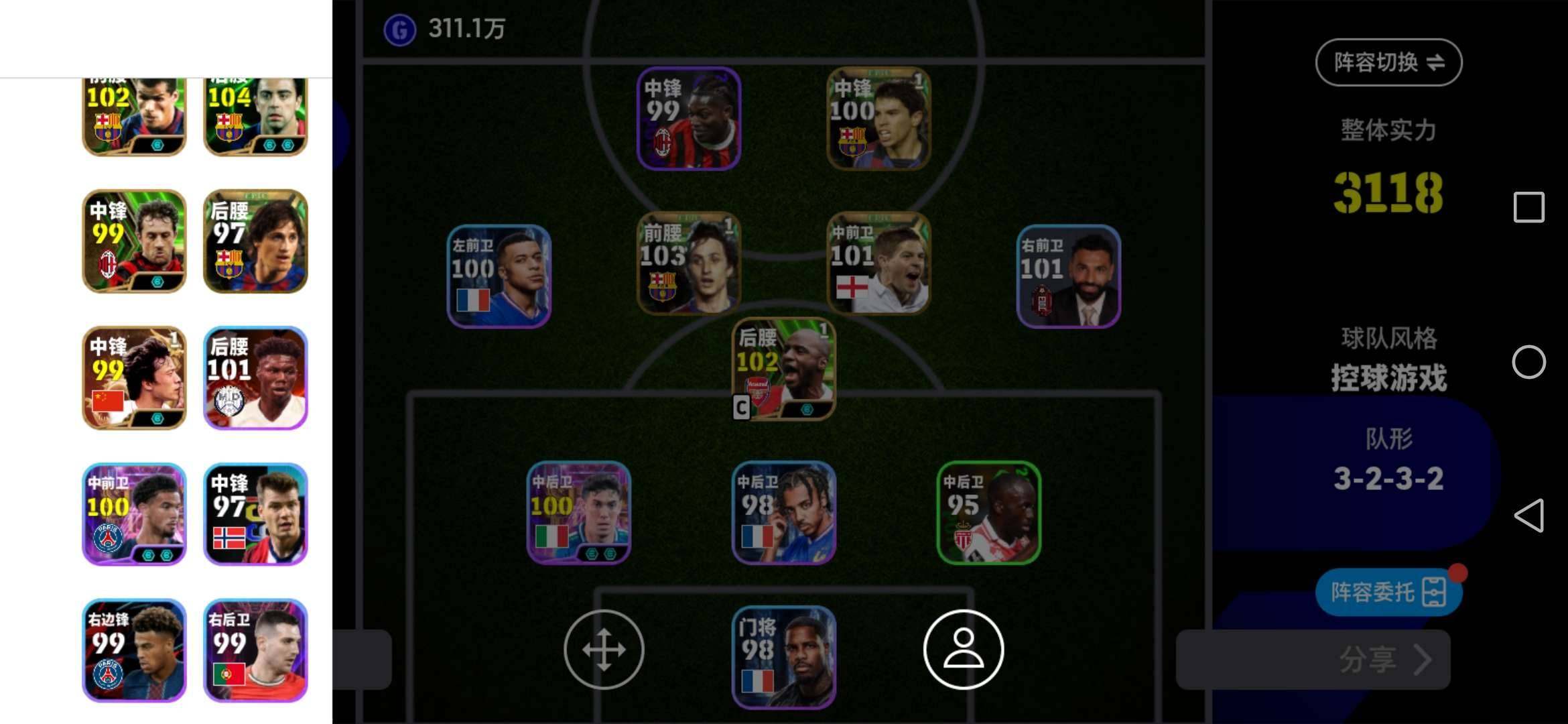
Task: Select the 右前卫 101 player card
Action: tap(1068, 276)
